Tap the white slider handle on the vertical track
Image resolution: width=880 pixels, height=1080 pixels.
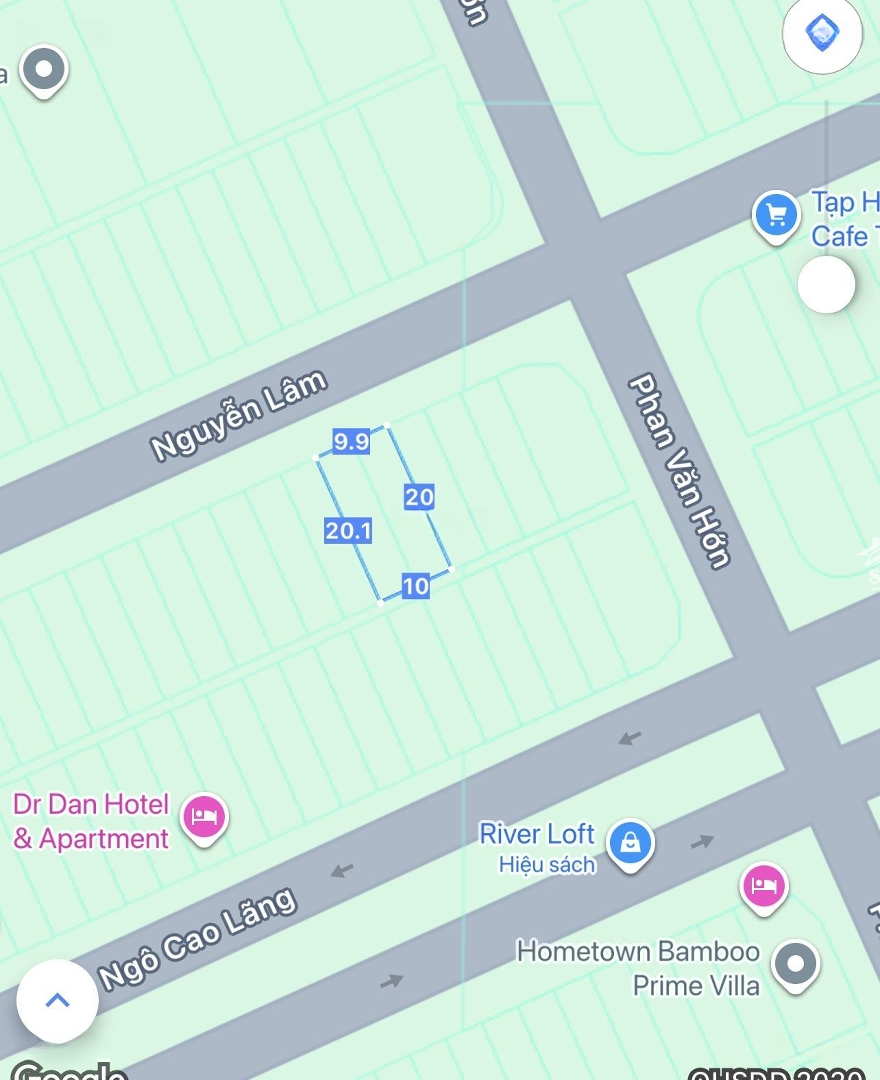point(826,285)
